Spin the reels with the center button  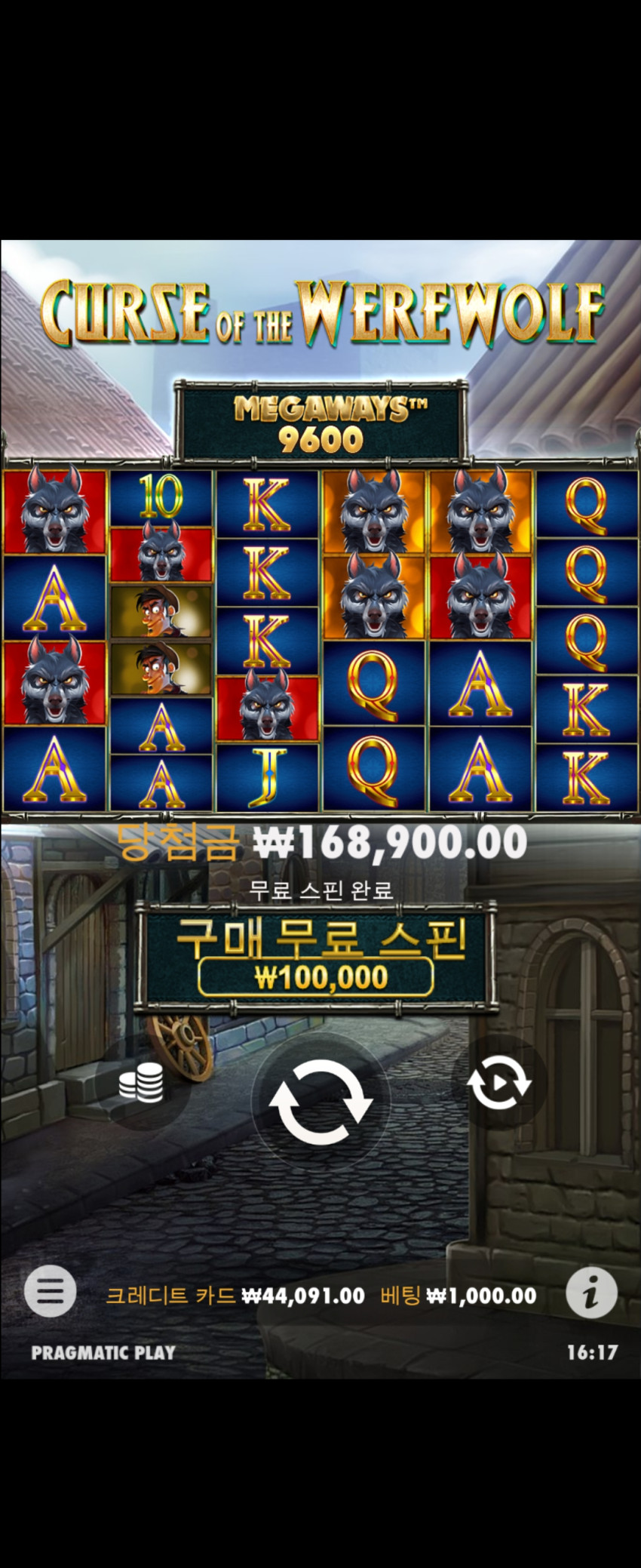pos(321,1102)
